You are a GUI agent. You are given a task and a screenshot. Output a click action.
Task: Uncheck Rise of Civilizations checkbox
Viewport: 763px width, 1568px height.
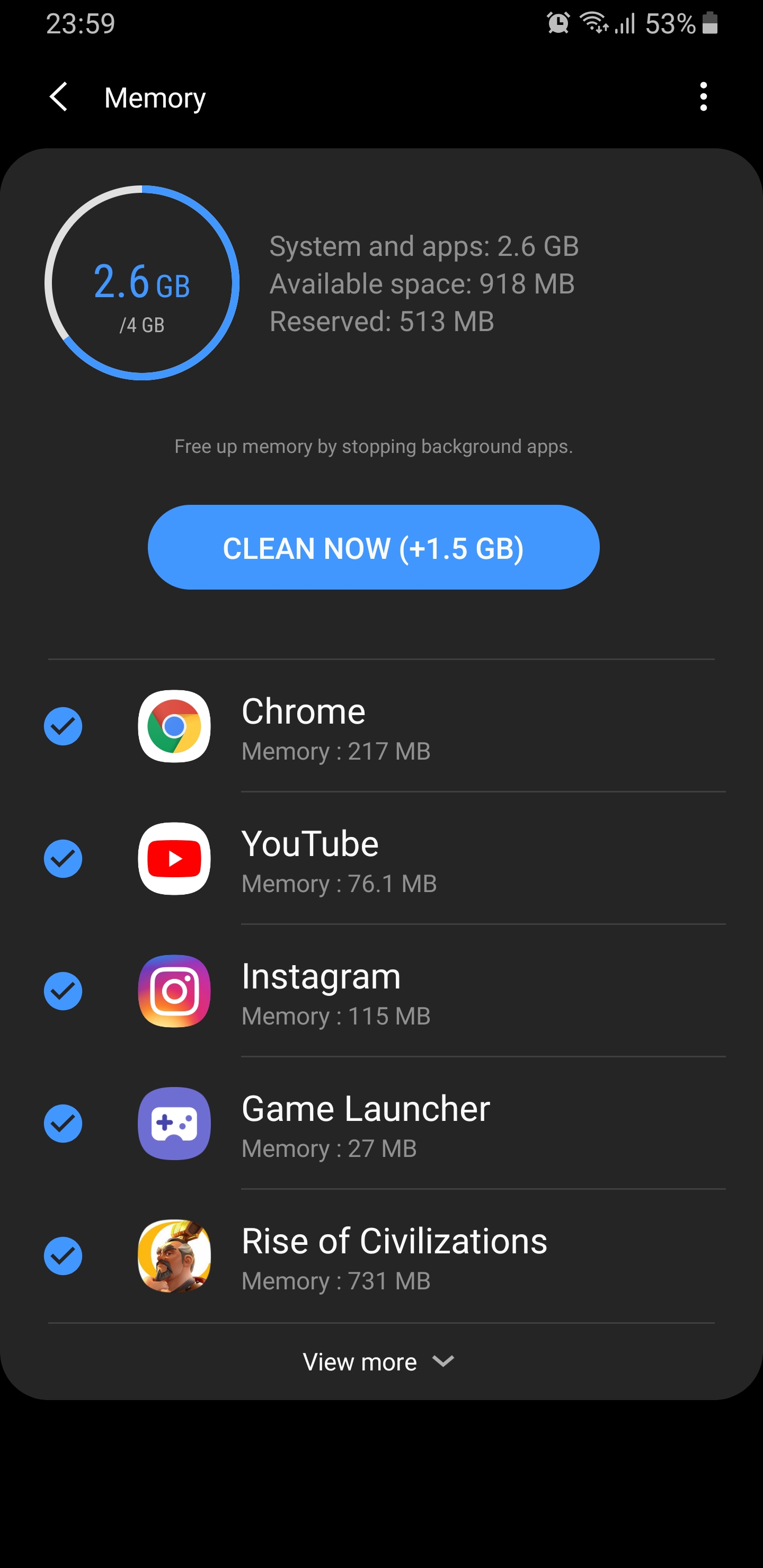point(64,1256)
